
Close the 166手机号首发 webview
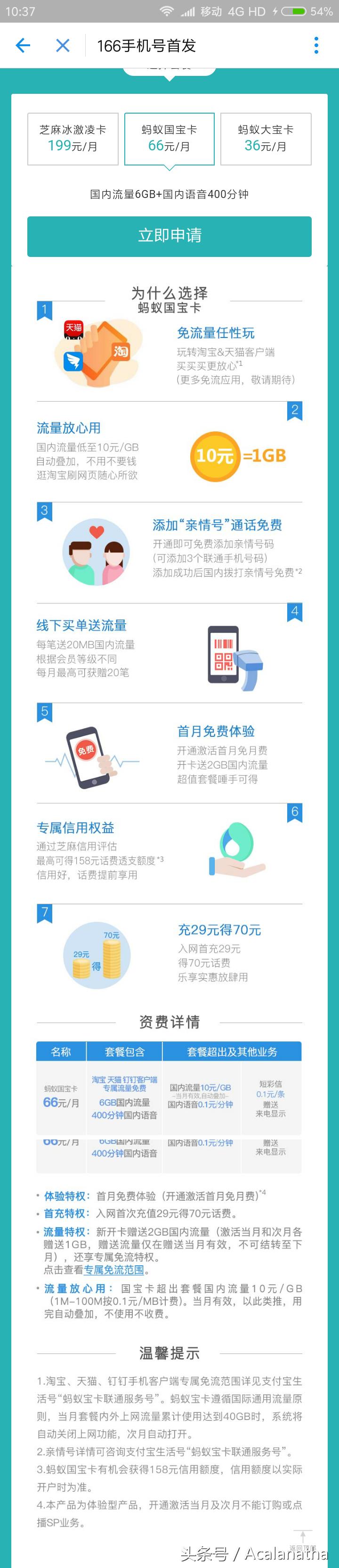(63, 46)
